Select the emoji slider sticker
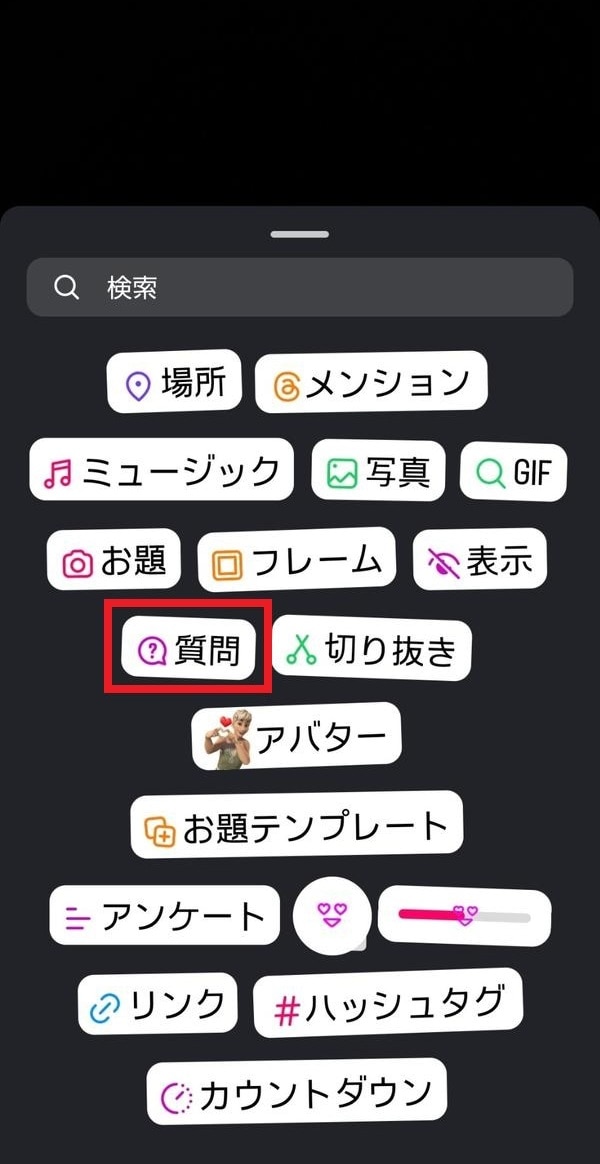Image resolution: width=600 pixels, height=1164 pixels. click(x=464, y=914)
